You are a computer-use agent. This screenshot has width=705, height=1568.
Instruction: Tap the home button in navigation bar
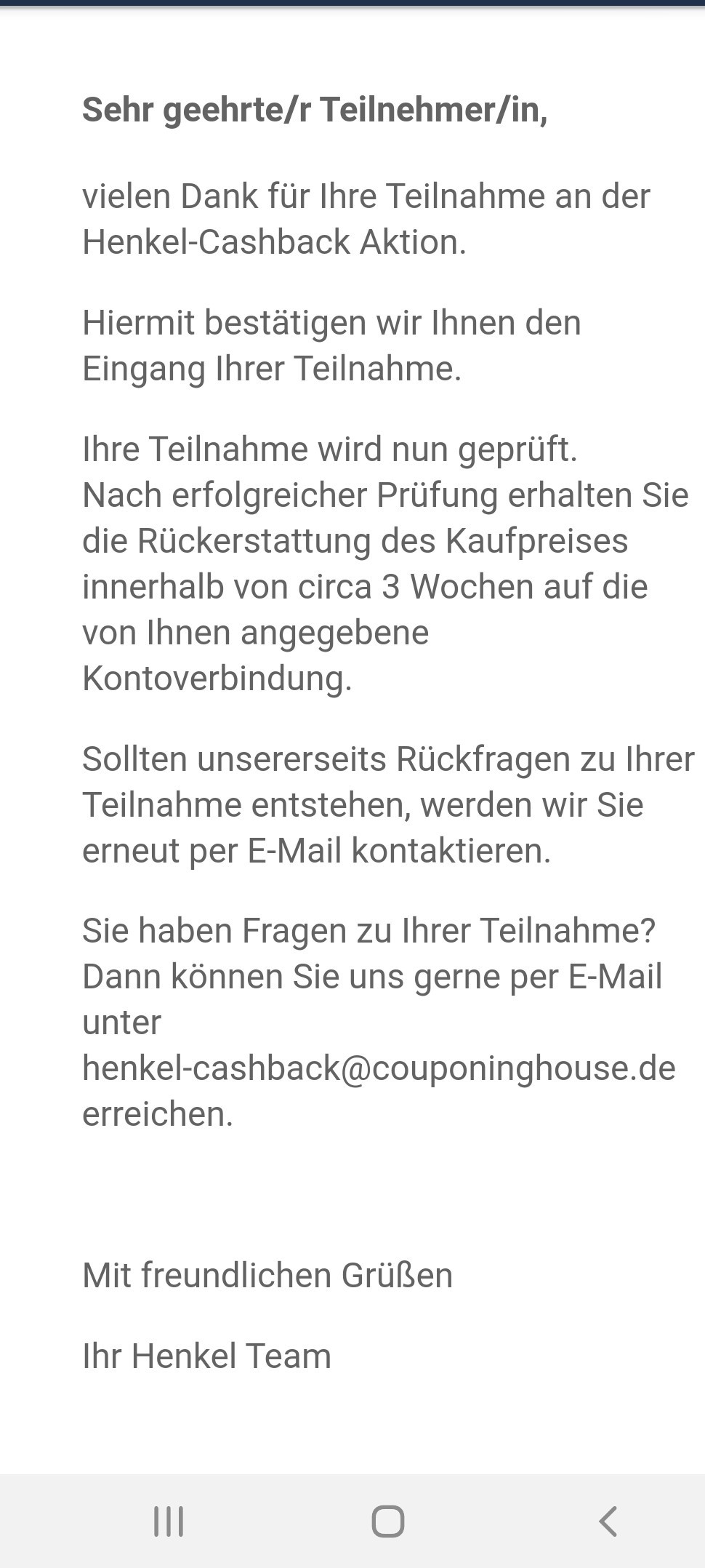(x=388, y=1521)
